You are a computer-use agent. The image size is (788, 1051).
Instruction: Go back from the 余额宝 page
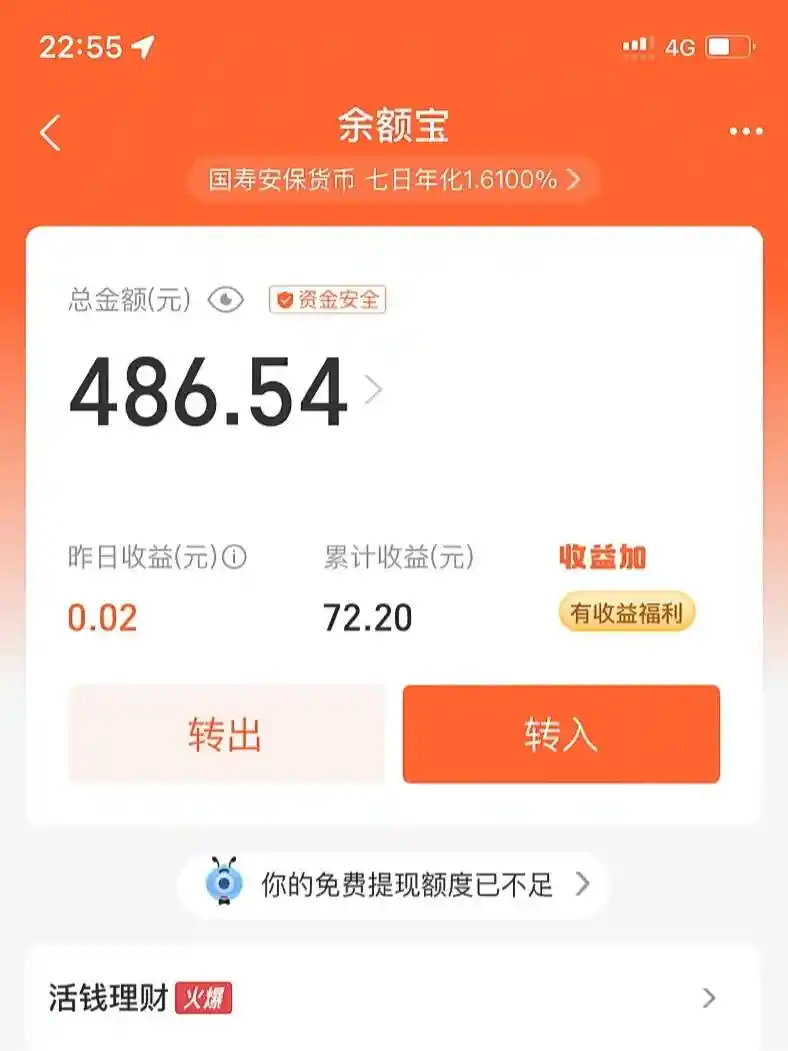pos(50,132)
